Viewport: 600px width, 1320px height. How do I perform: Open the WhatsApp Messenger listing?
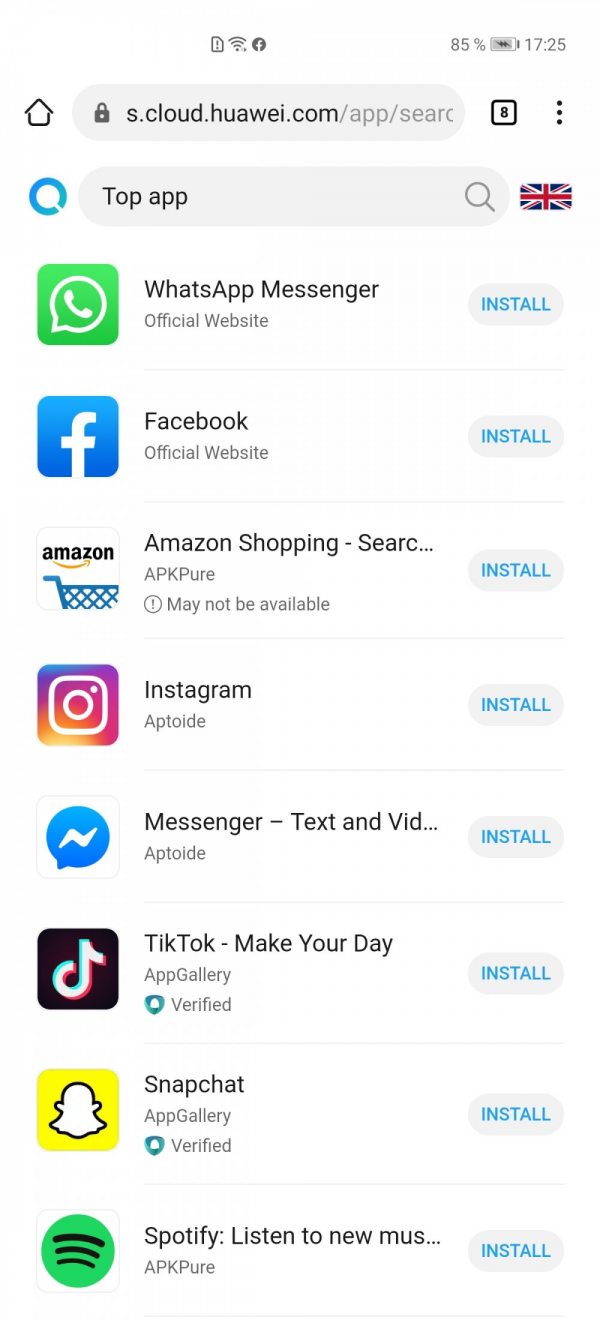coord(261,290)
